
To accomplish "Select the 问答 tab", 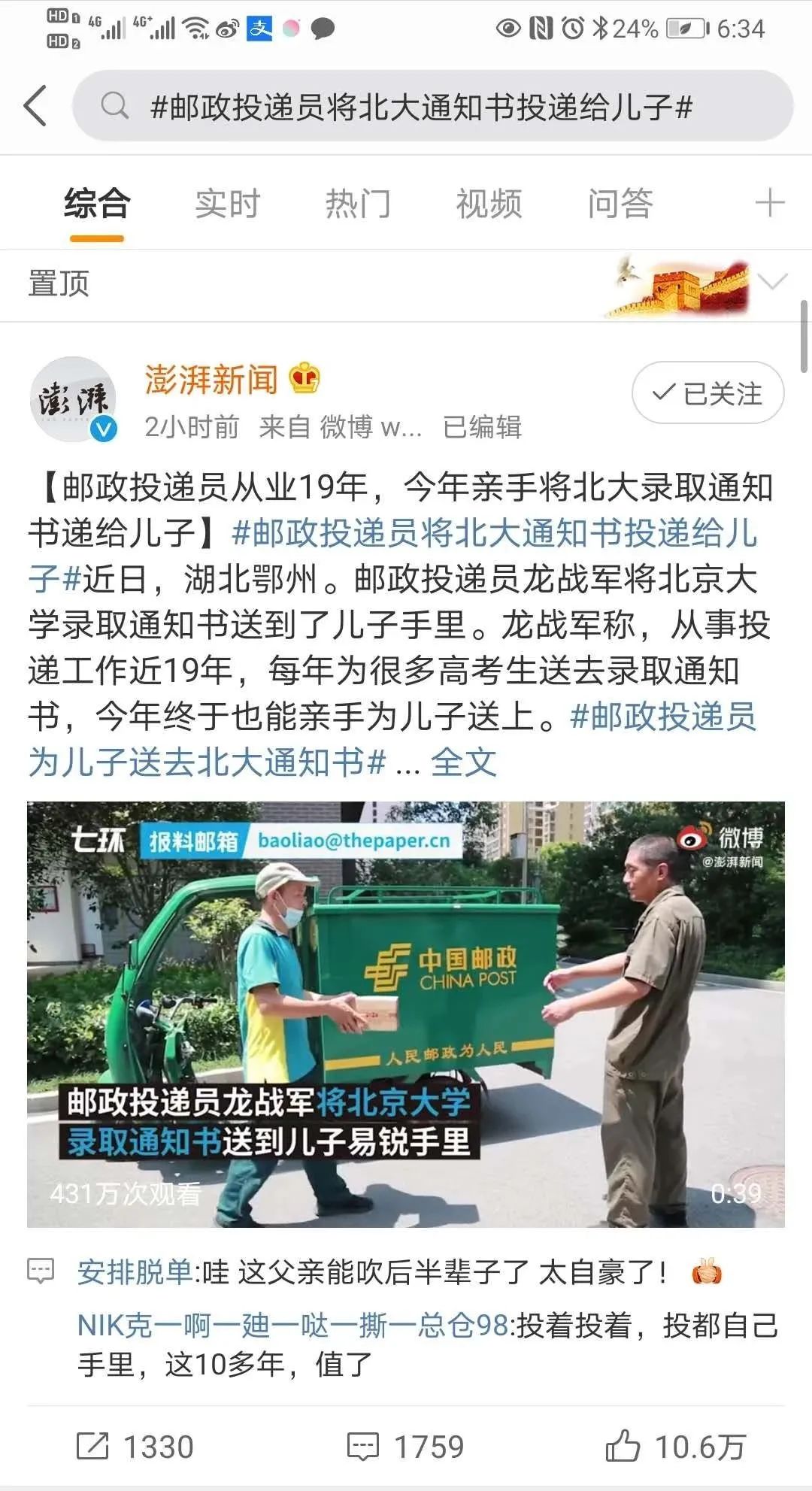I will (x=620, y=204).
